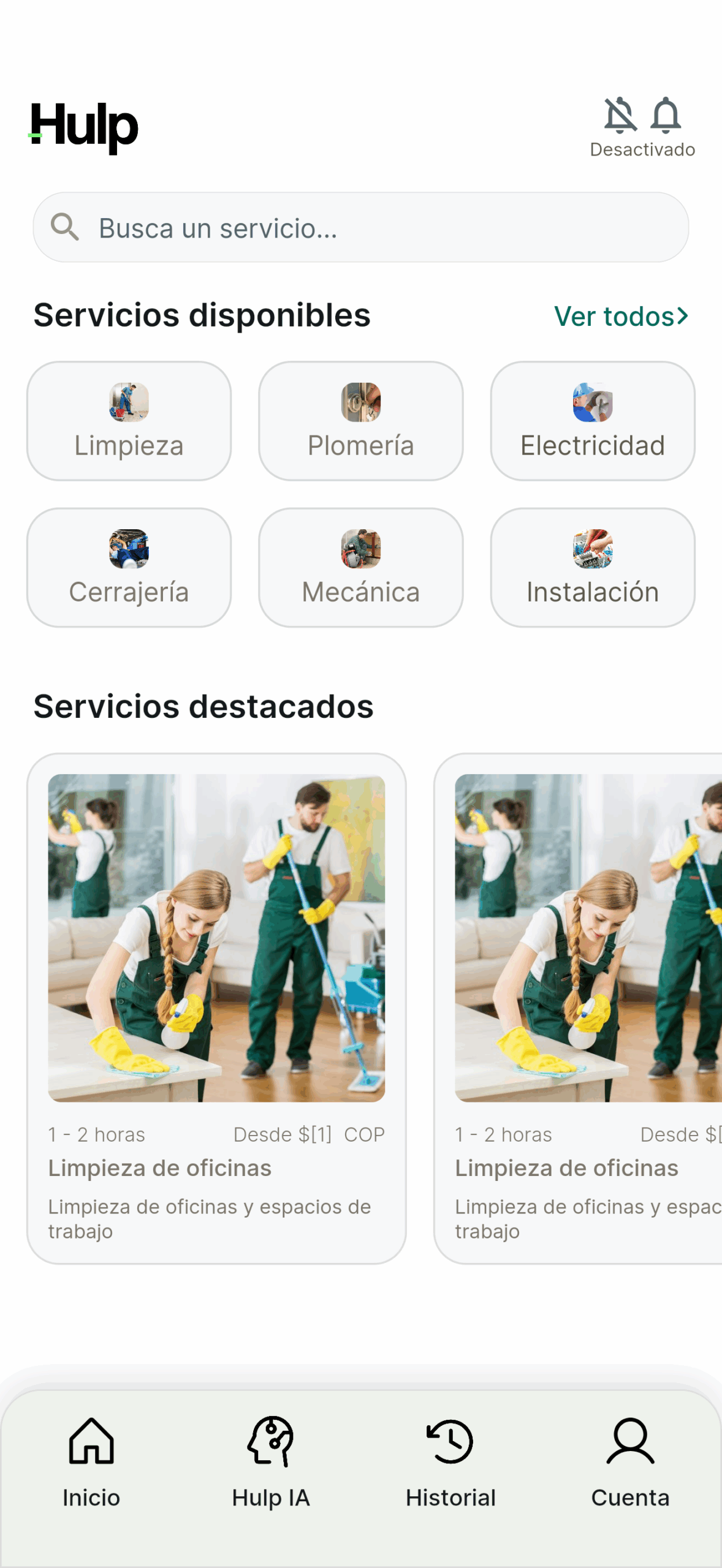The height and width of the screenshot is (1568, 722).
Task: Tap the muted notifications bell icon
Action: click(x=620, y=115)
